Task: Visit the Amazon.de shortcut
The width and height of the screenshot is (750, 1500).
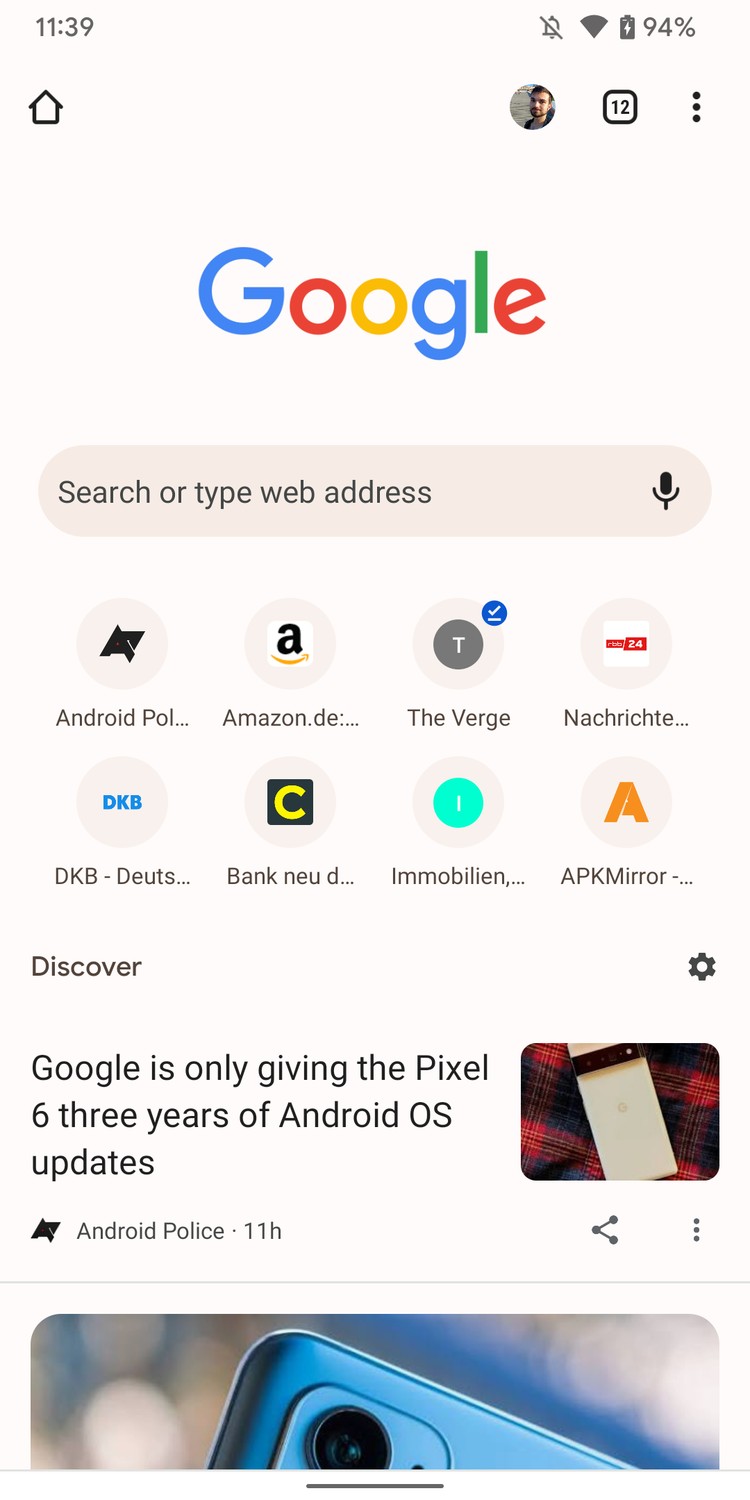Action: (290, 645)
